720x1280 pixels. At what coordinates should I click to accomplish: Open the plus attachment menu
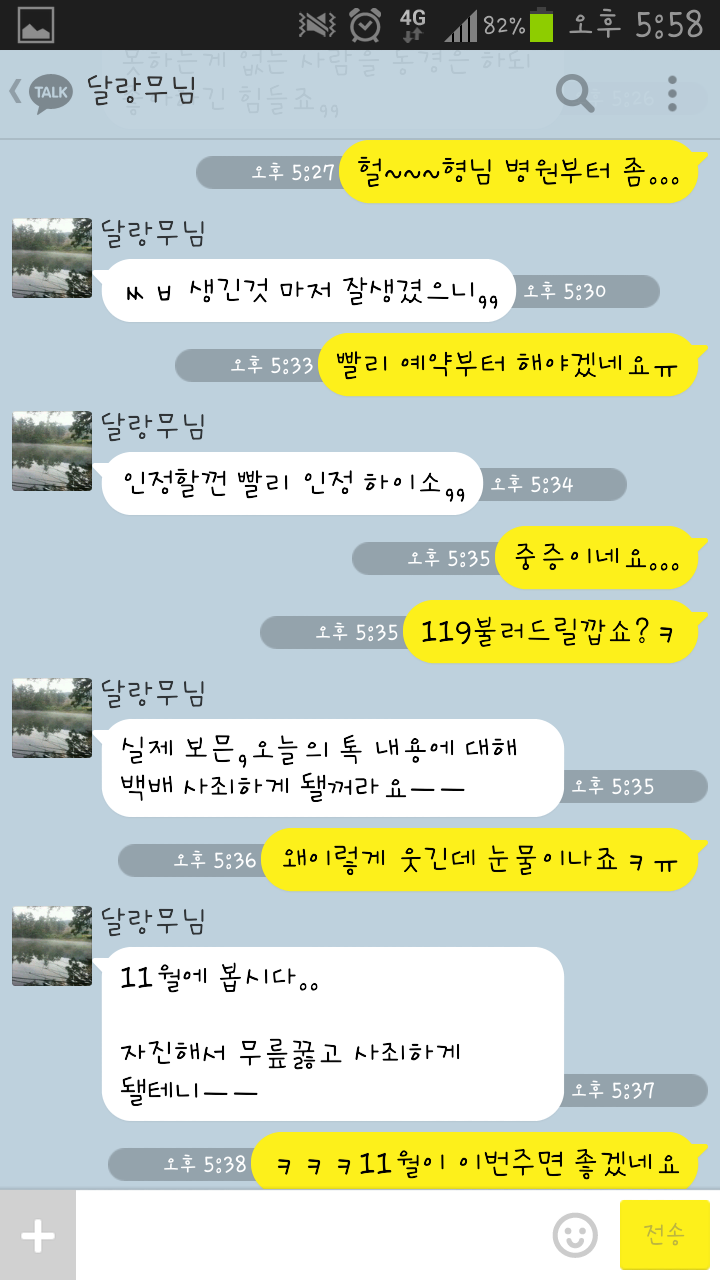[x=38, y=1237]
